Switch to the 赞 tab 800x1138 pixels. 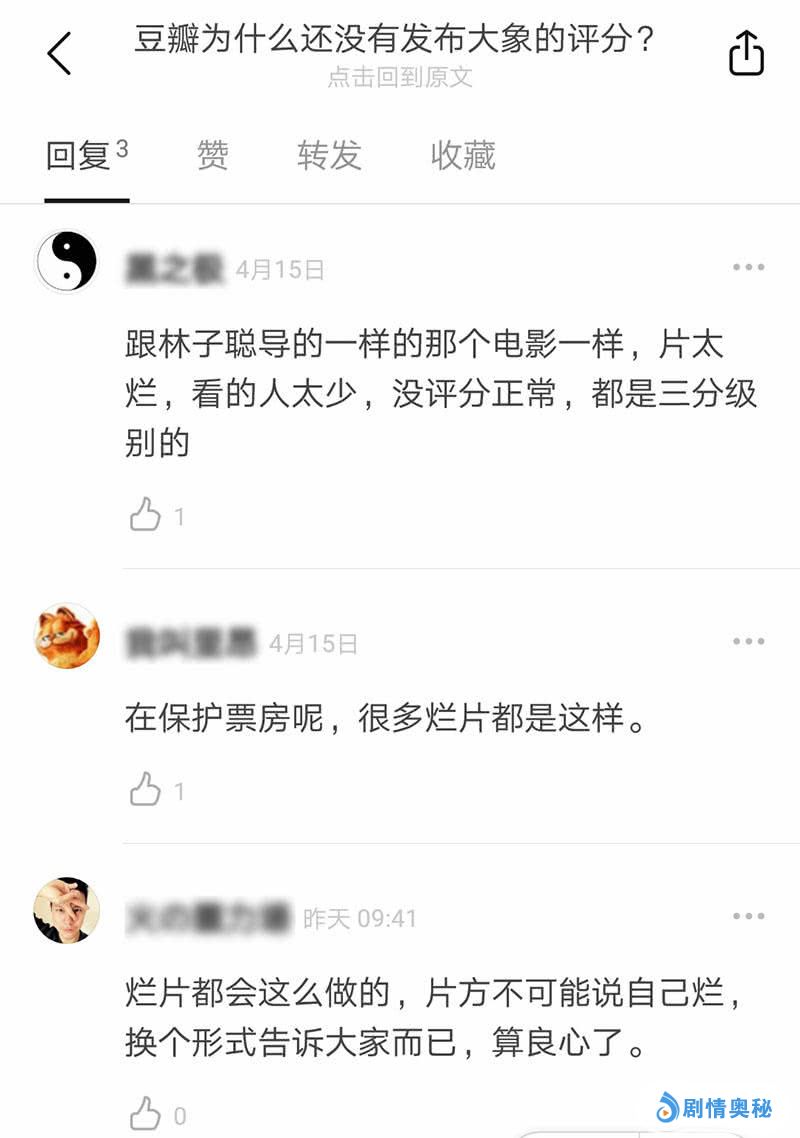pos(212,156)
